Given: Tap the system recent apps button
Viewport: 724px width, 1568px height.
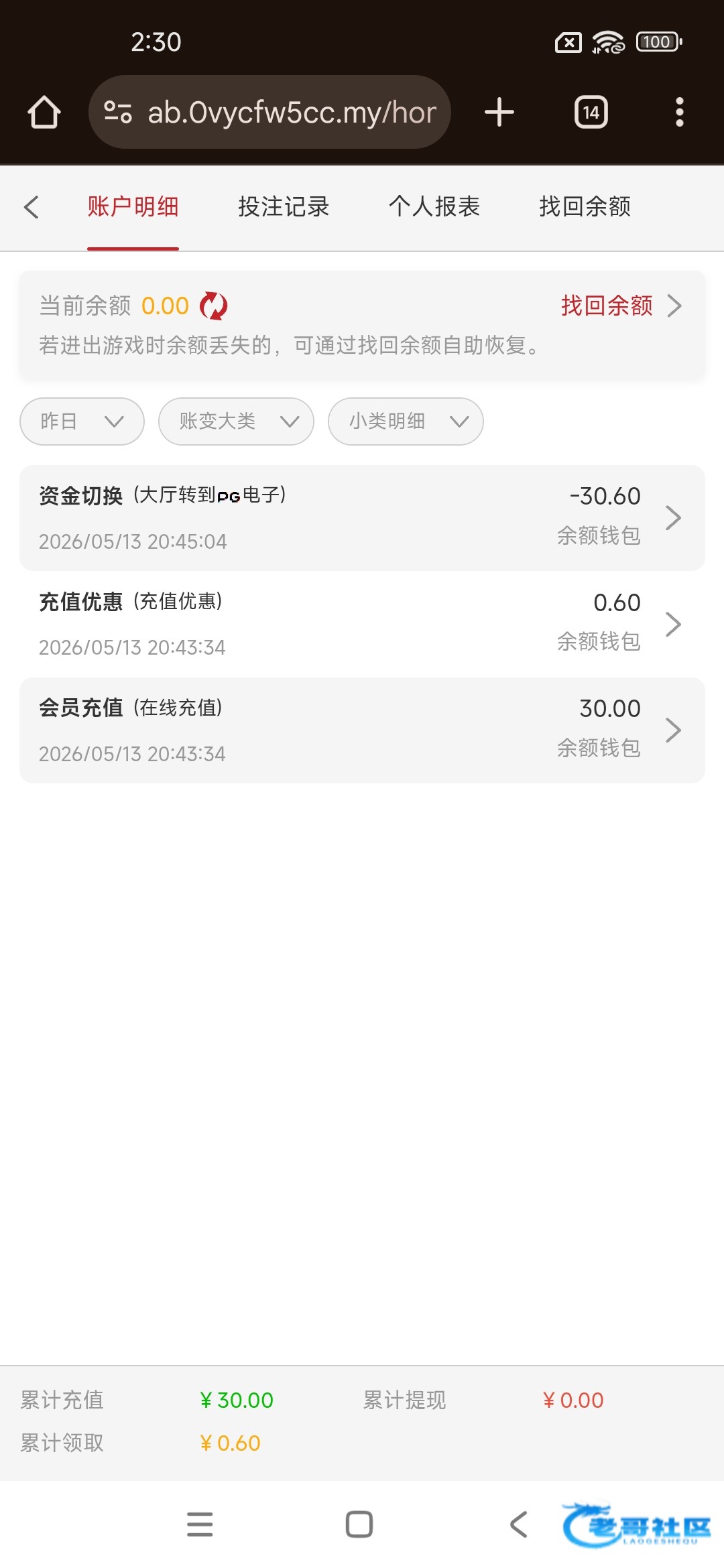Looking at the screenshot, I should pos(200,1524).
